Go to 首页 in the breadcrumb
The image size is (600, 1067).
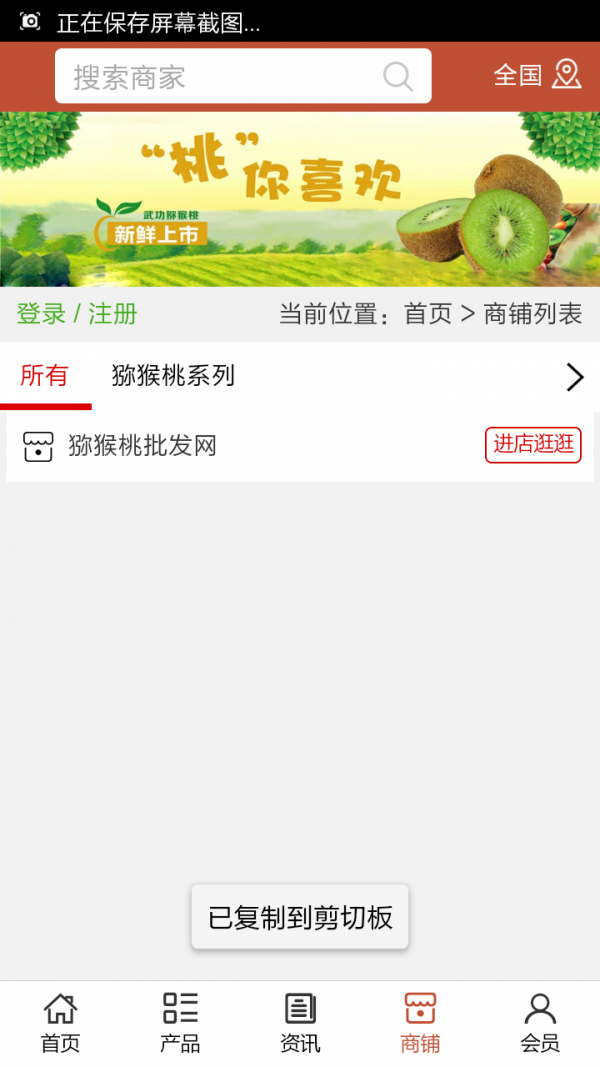pyautogui.click(x=428, y=314)
